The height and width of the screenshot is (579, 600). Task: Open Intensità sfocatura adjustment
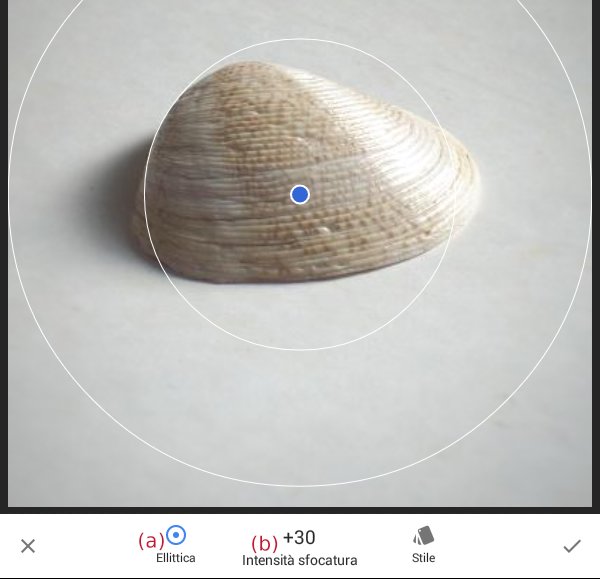click(299, 548)
